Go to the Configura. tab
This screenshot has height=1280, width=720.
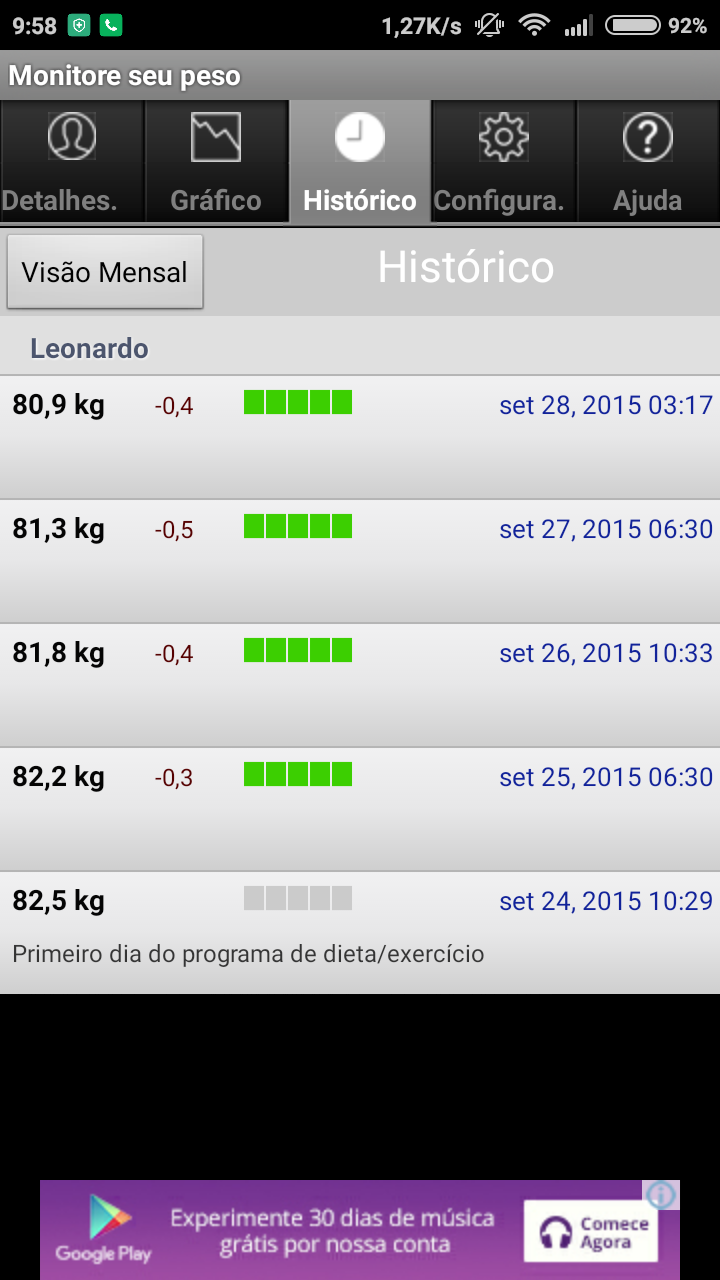[504, 162]
